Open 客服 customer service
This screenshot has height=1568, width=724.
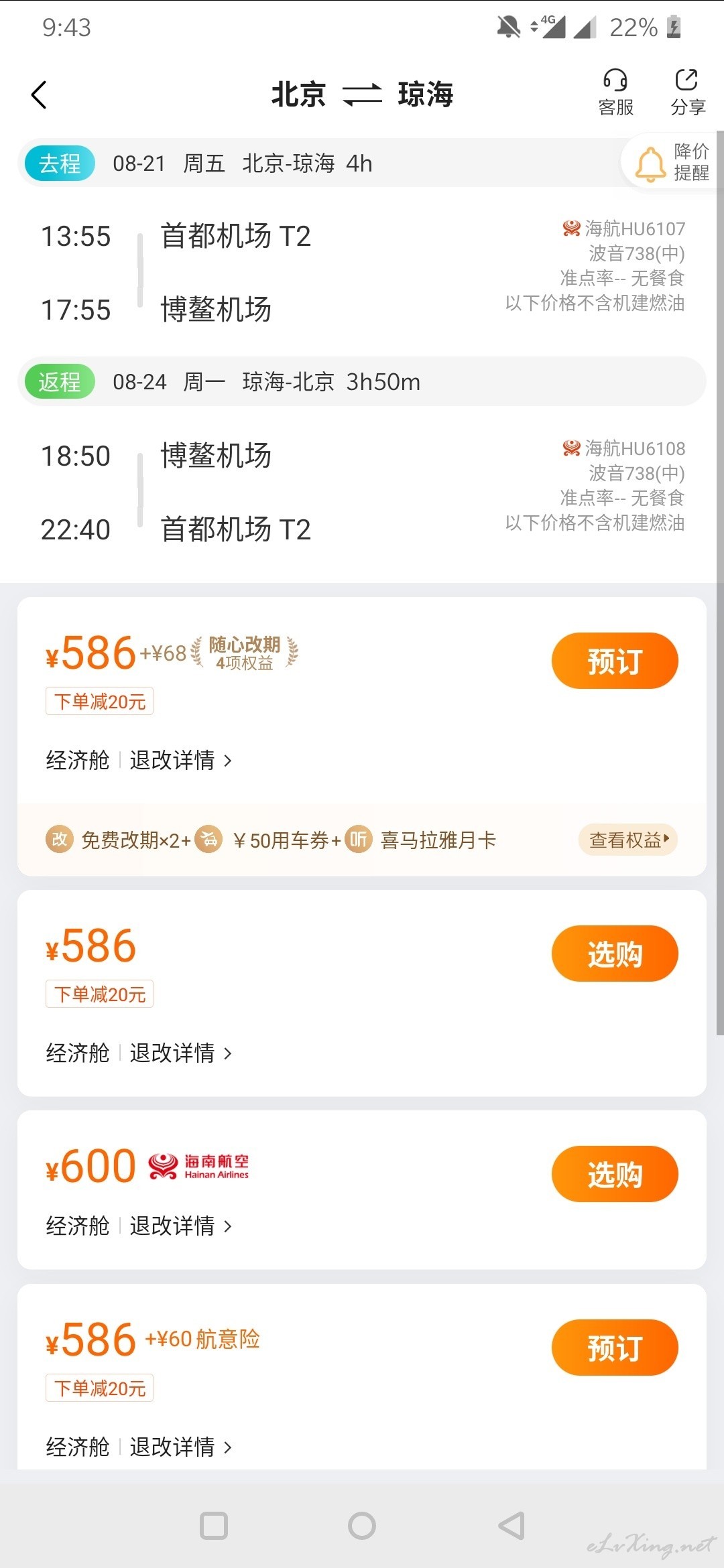(615, 93)
